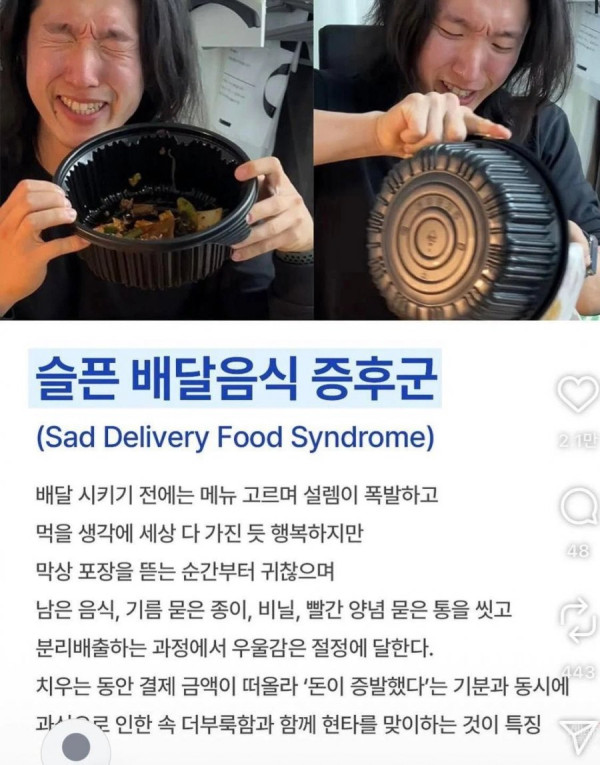Image resolution: width=600 pixels, height=765 pixels.
Task: Open the poster's profile avatar
Action: click(x=76, y=747)
